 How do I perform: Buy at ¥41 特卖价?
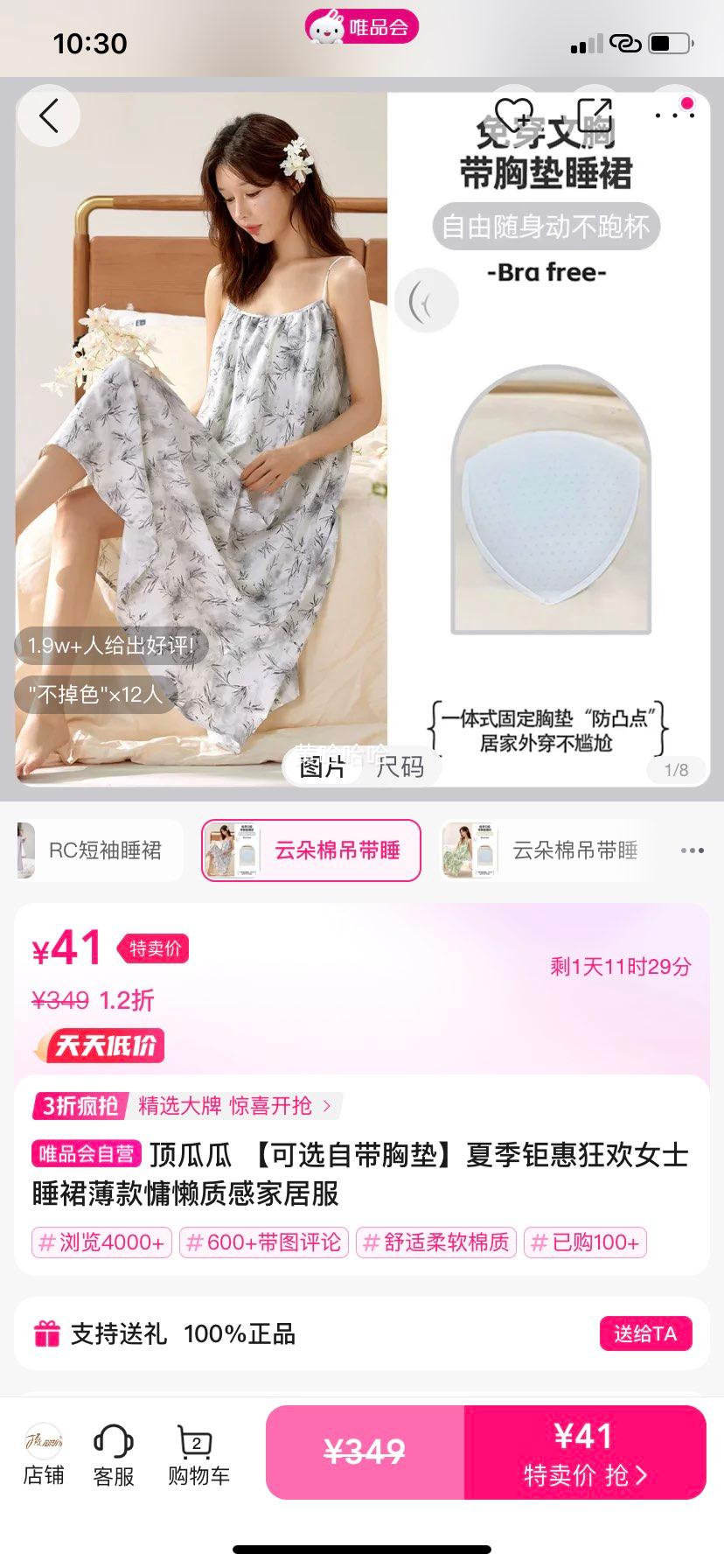584,1452
